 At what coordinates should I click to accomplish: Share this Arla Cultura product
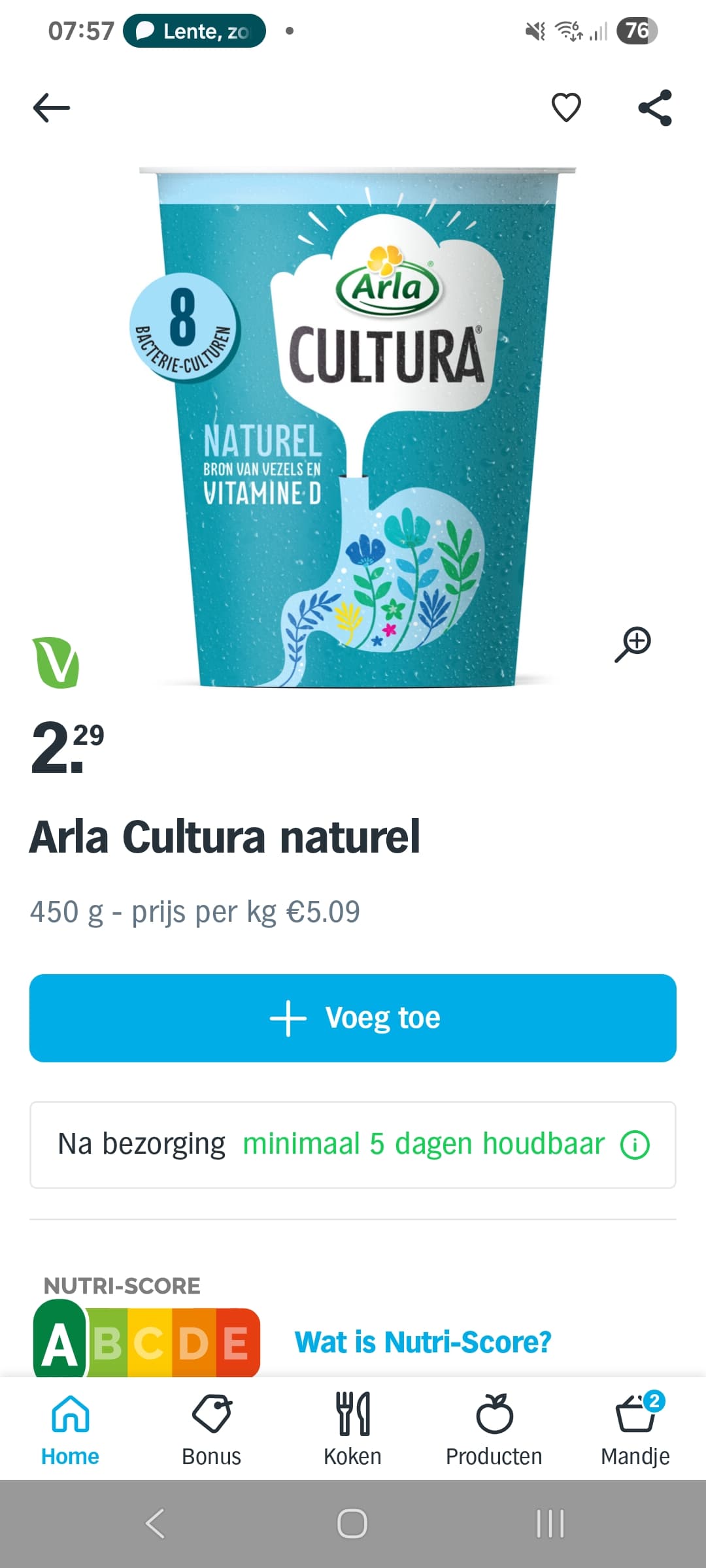(655, 108)
